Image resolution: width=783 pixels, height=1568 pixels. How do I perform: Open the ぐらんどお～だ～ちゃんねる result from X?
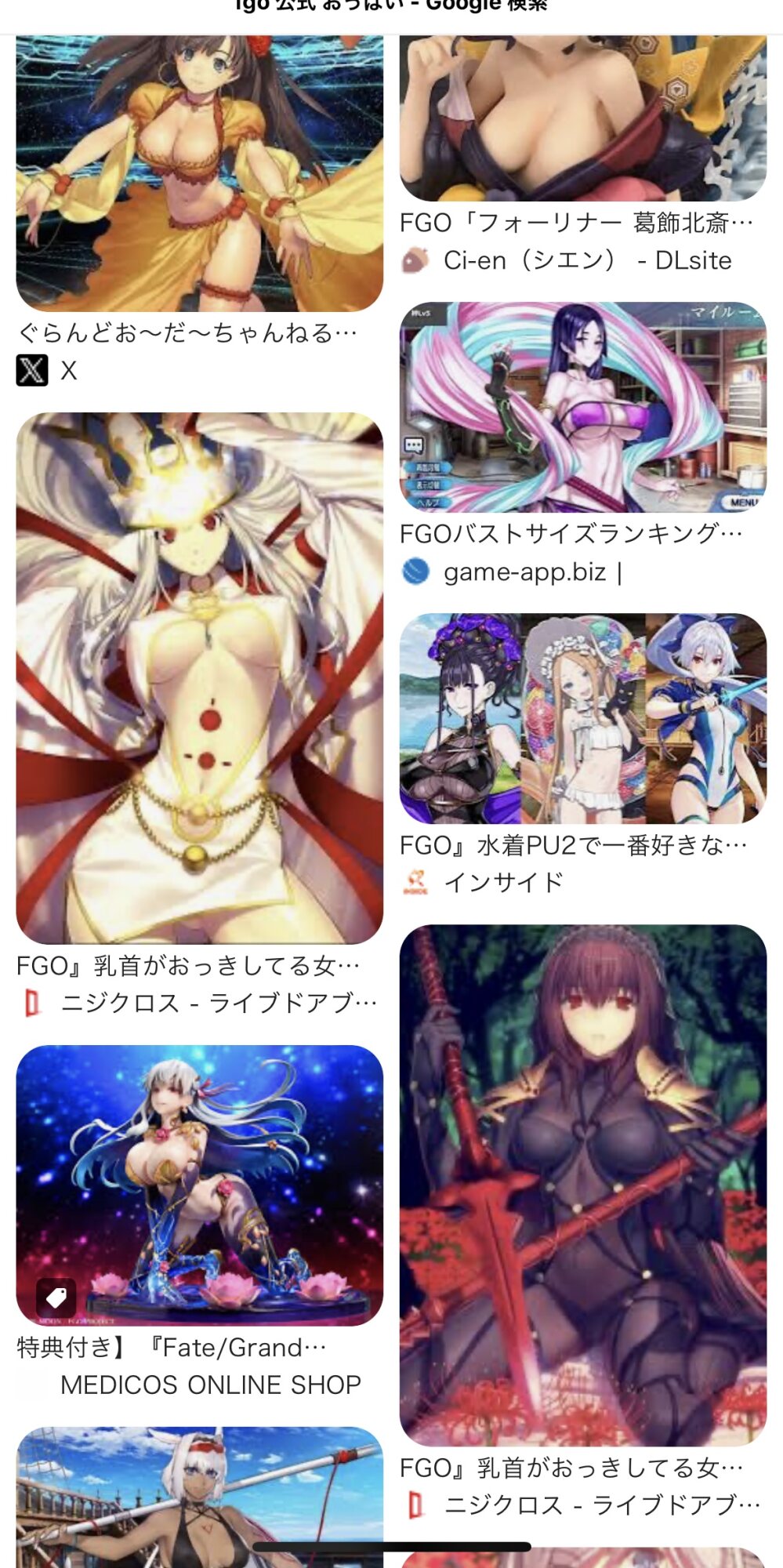point(199,172)
